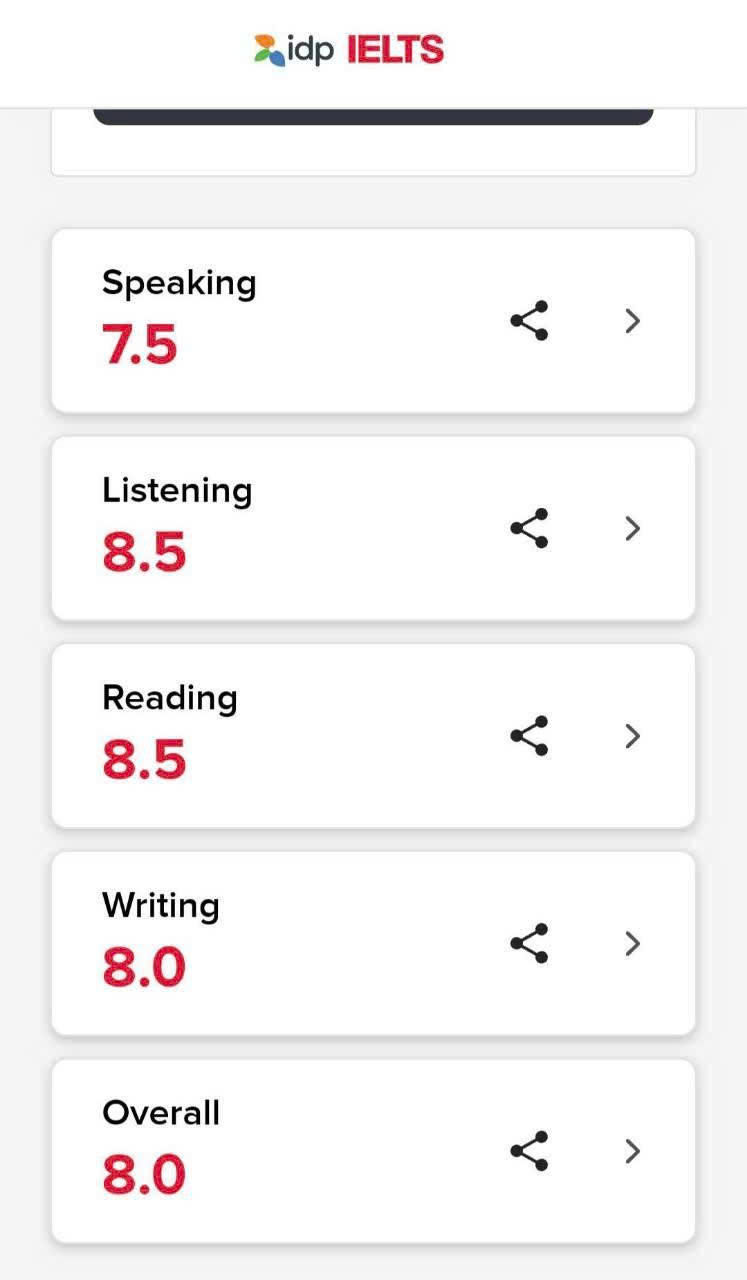The image size is (747, 1280).
Task: Expand Reading score details chevron
Action: click(x=632, y=736)
